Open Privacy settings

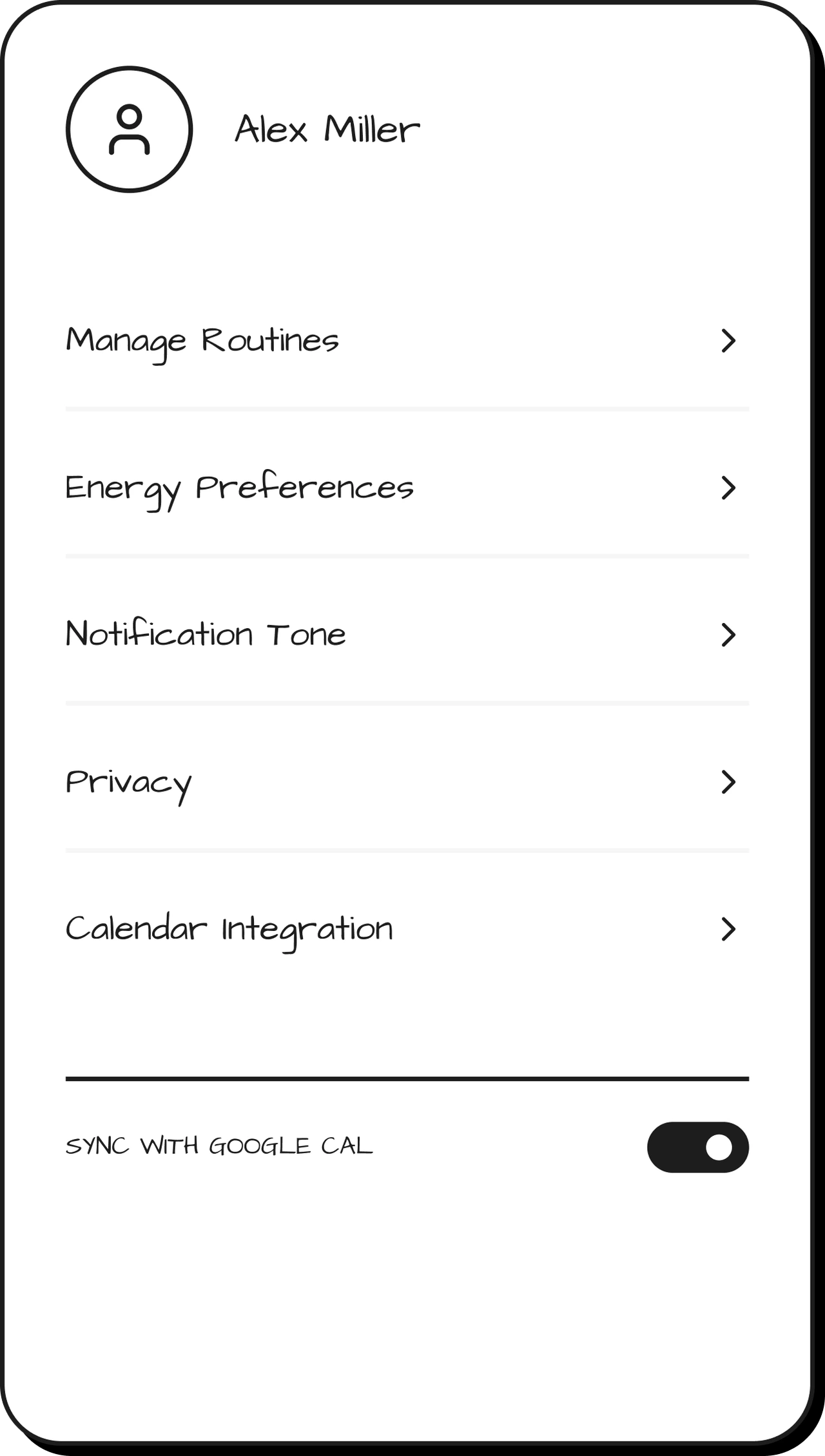tap(406, 782)
